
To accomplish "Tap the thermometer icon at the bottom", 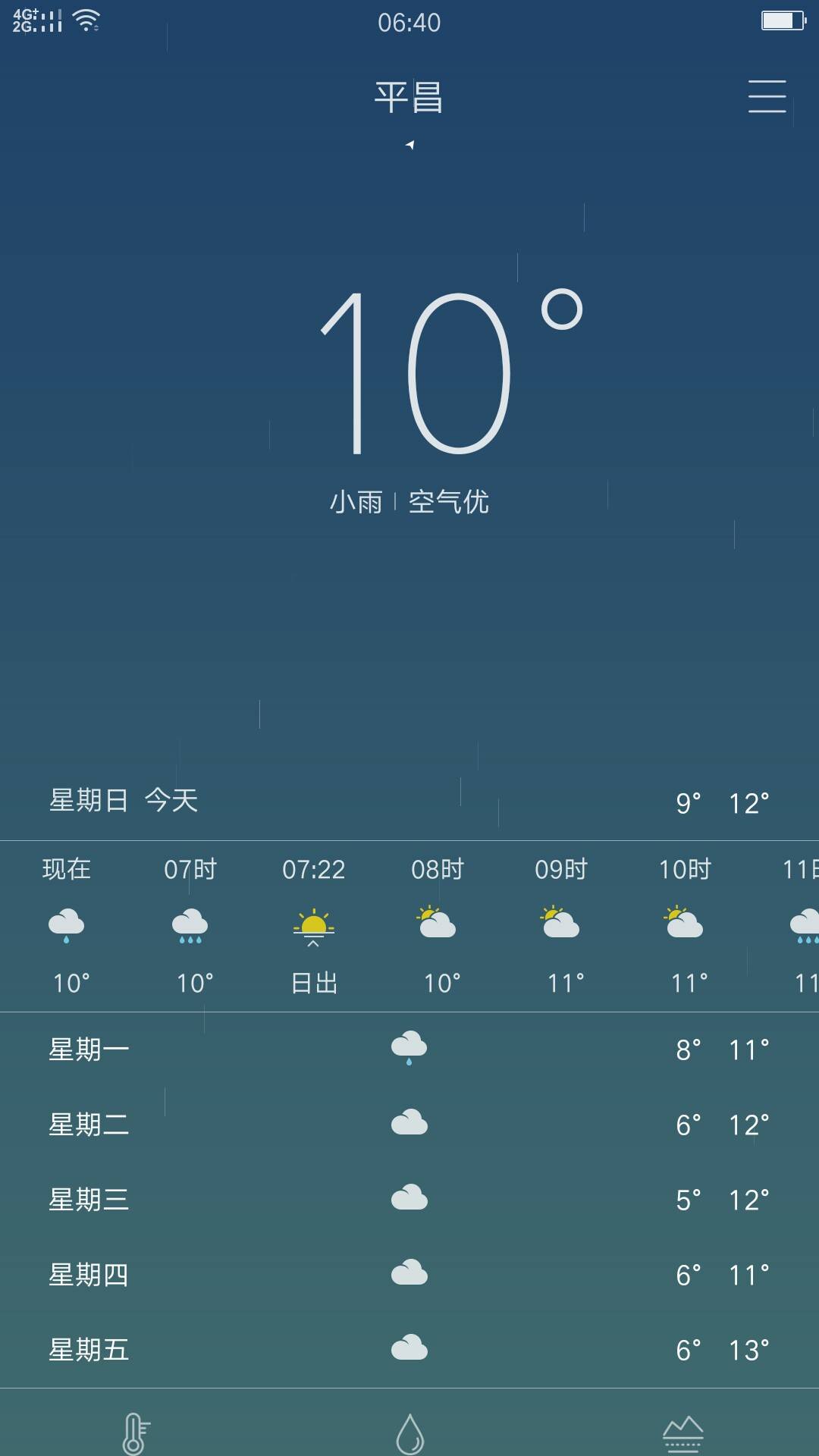I will [x=136, y=1433].
